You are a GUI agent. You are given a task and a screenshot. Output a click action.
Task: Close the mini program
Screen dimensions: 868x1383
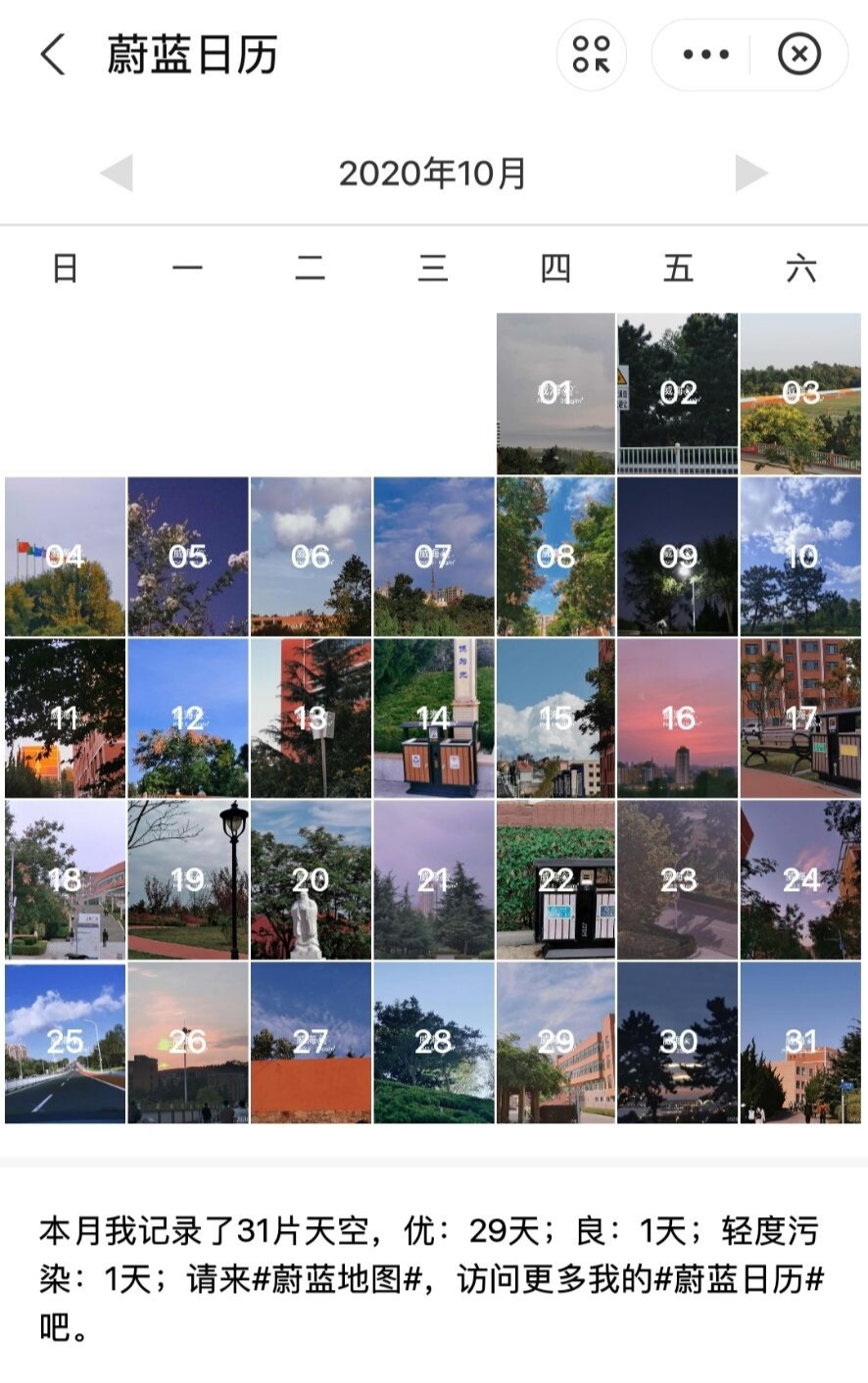pos(798,55)
